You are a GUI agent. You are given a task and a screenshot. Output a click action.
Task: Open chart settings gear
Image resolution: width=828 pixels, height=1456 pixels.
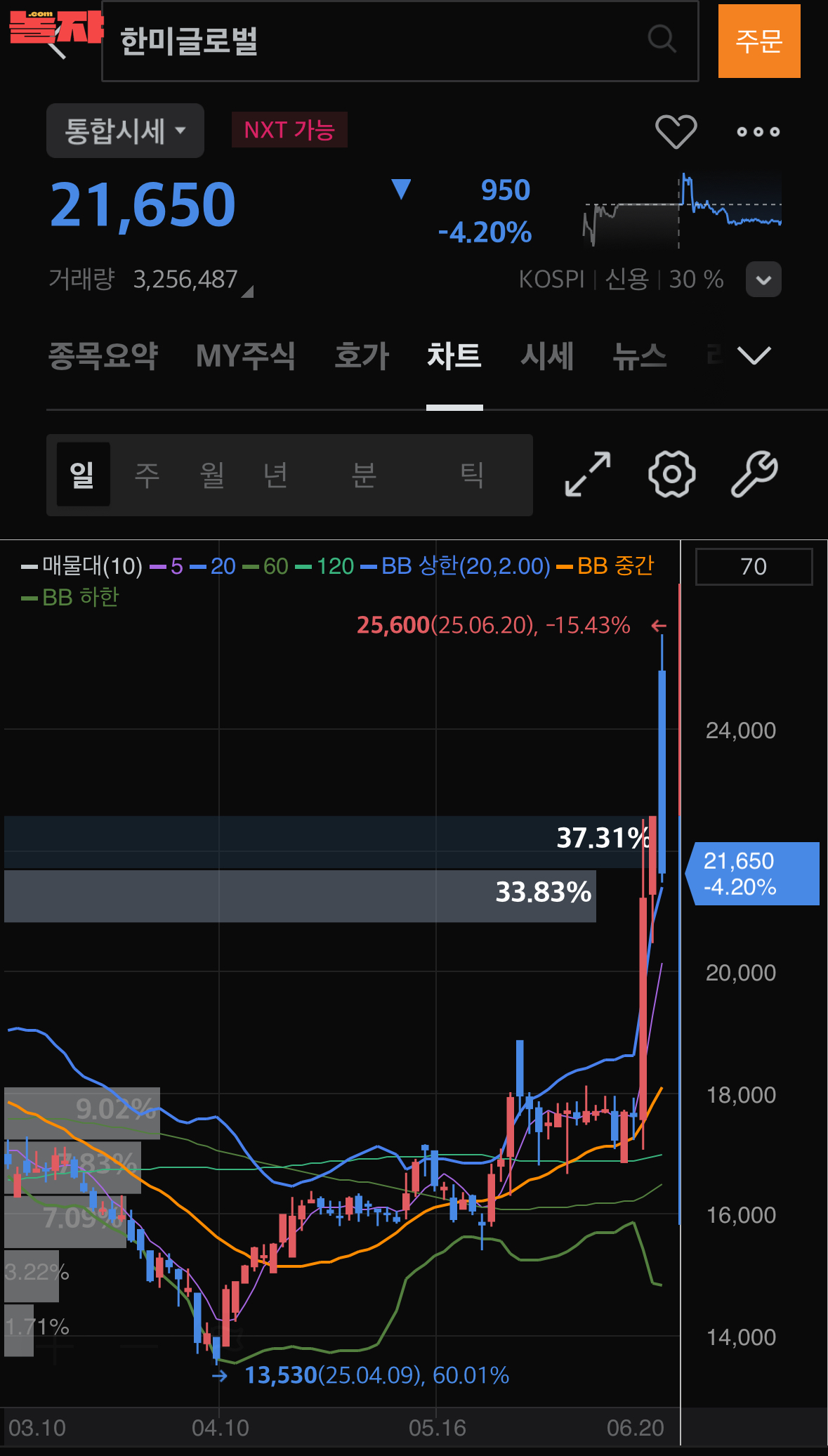pos(671,475)
